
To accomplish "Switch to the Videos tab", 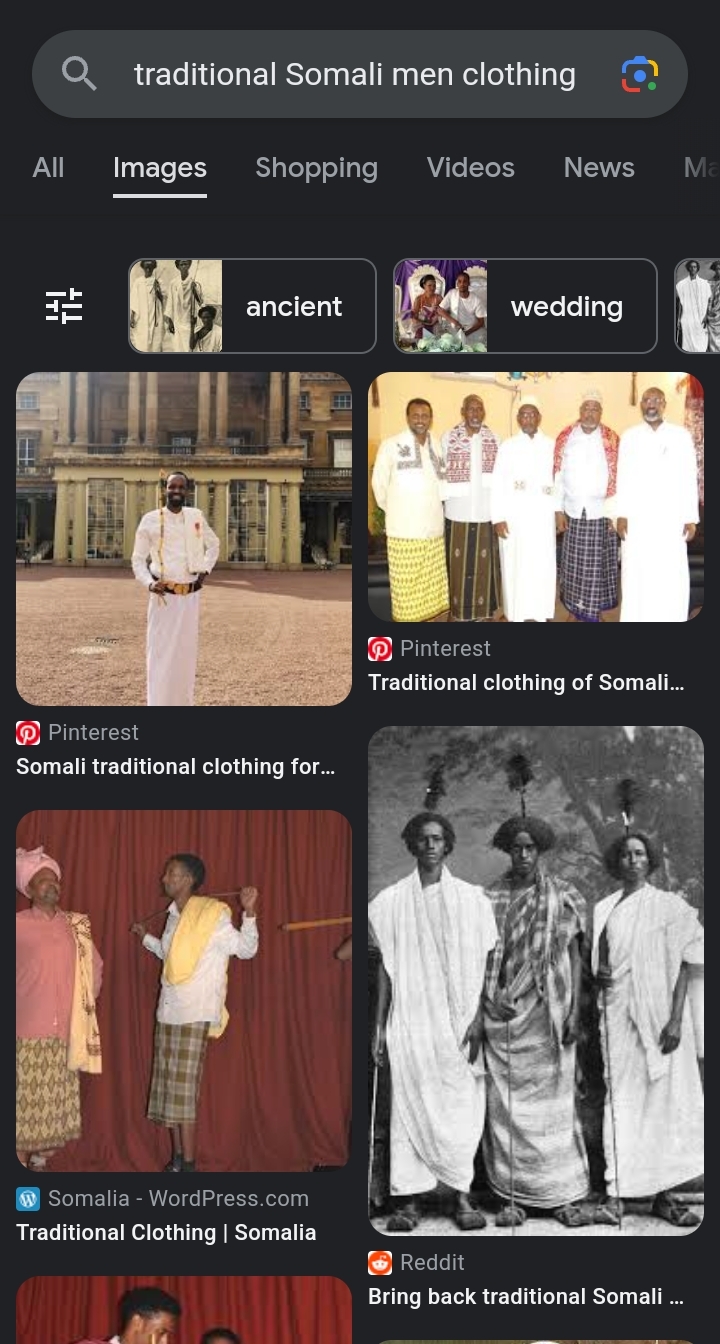I will pos(470,168).
